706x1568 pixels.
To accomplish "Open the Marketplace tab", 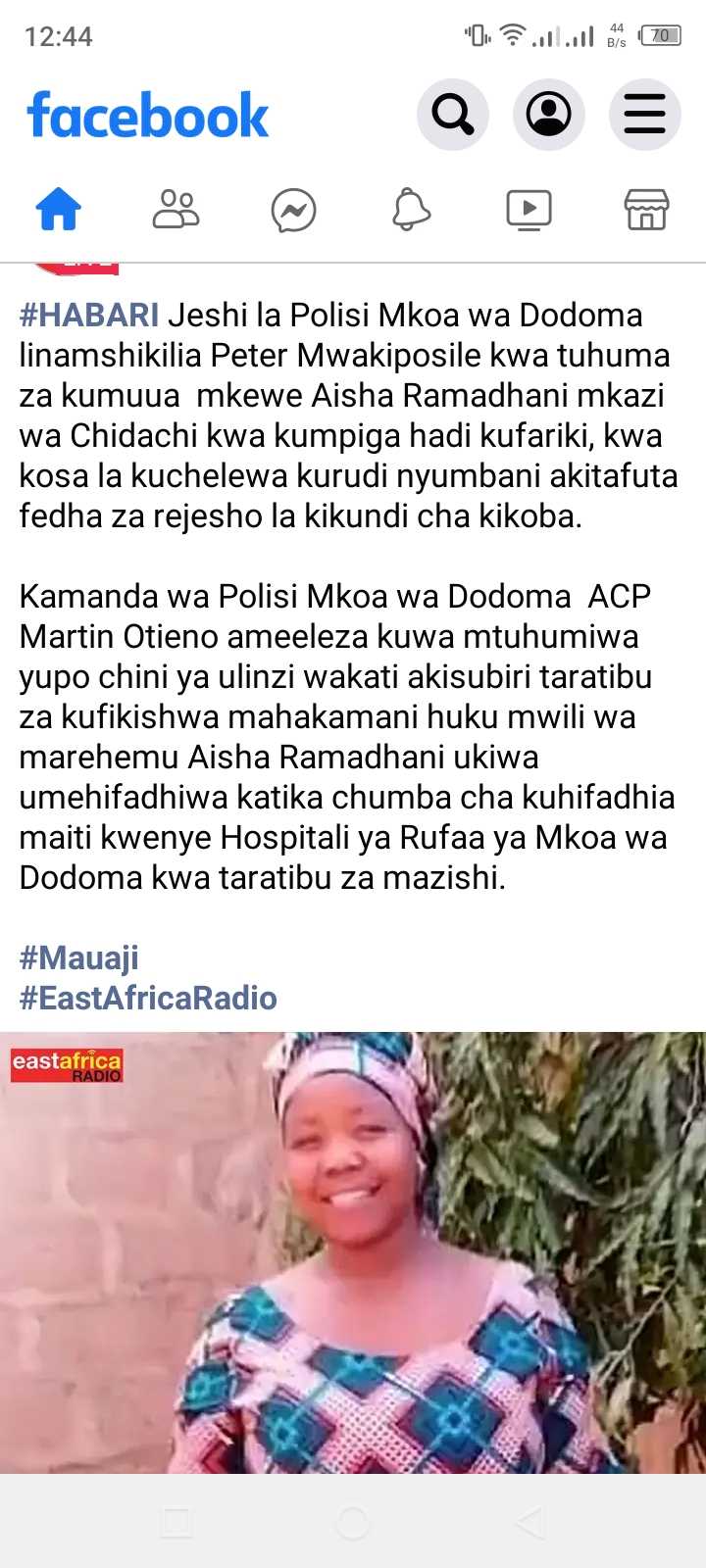I will click(x=647, y=210).
